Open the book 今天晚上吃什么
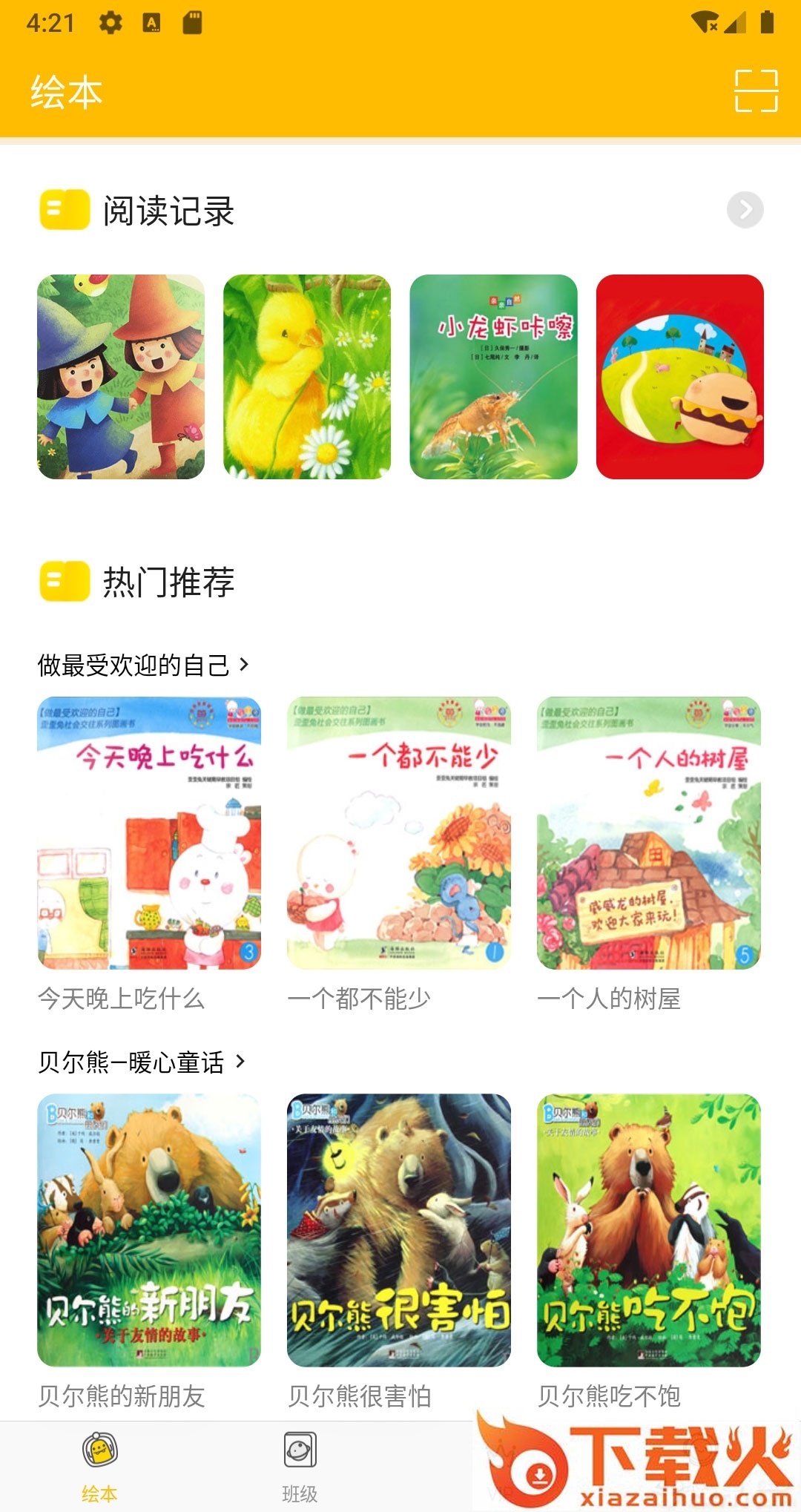Viewport: 801px width, 1512px height. pos(149,833)
